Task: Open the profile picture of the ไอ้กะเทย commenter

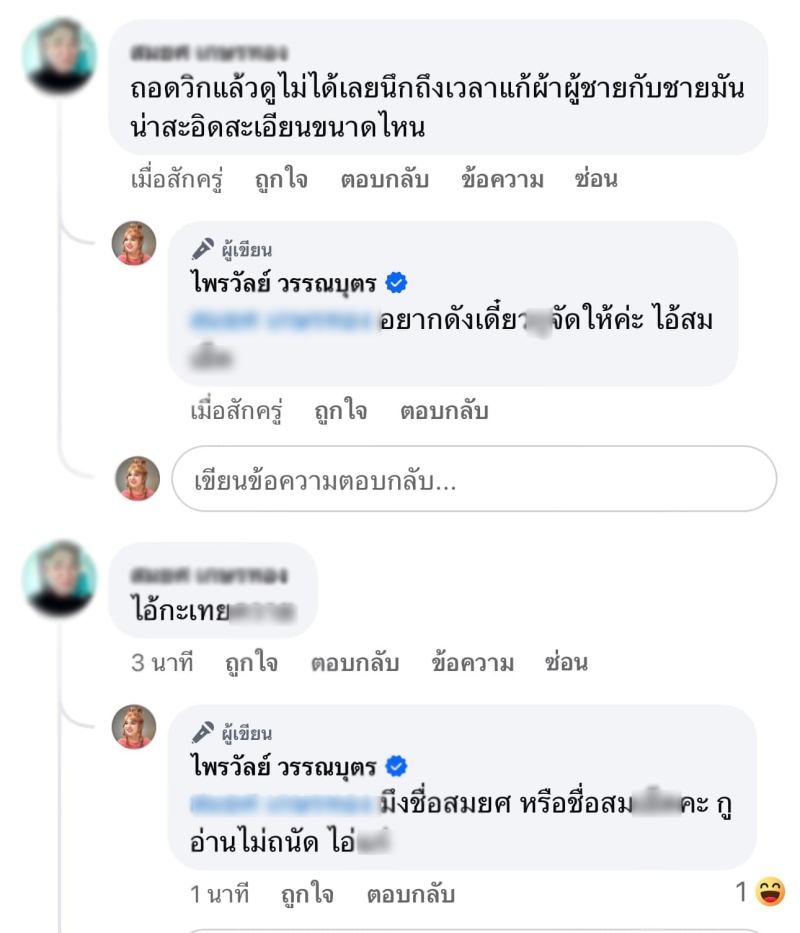Action: (x=59, y=579)
